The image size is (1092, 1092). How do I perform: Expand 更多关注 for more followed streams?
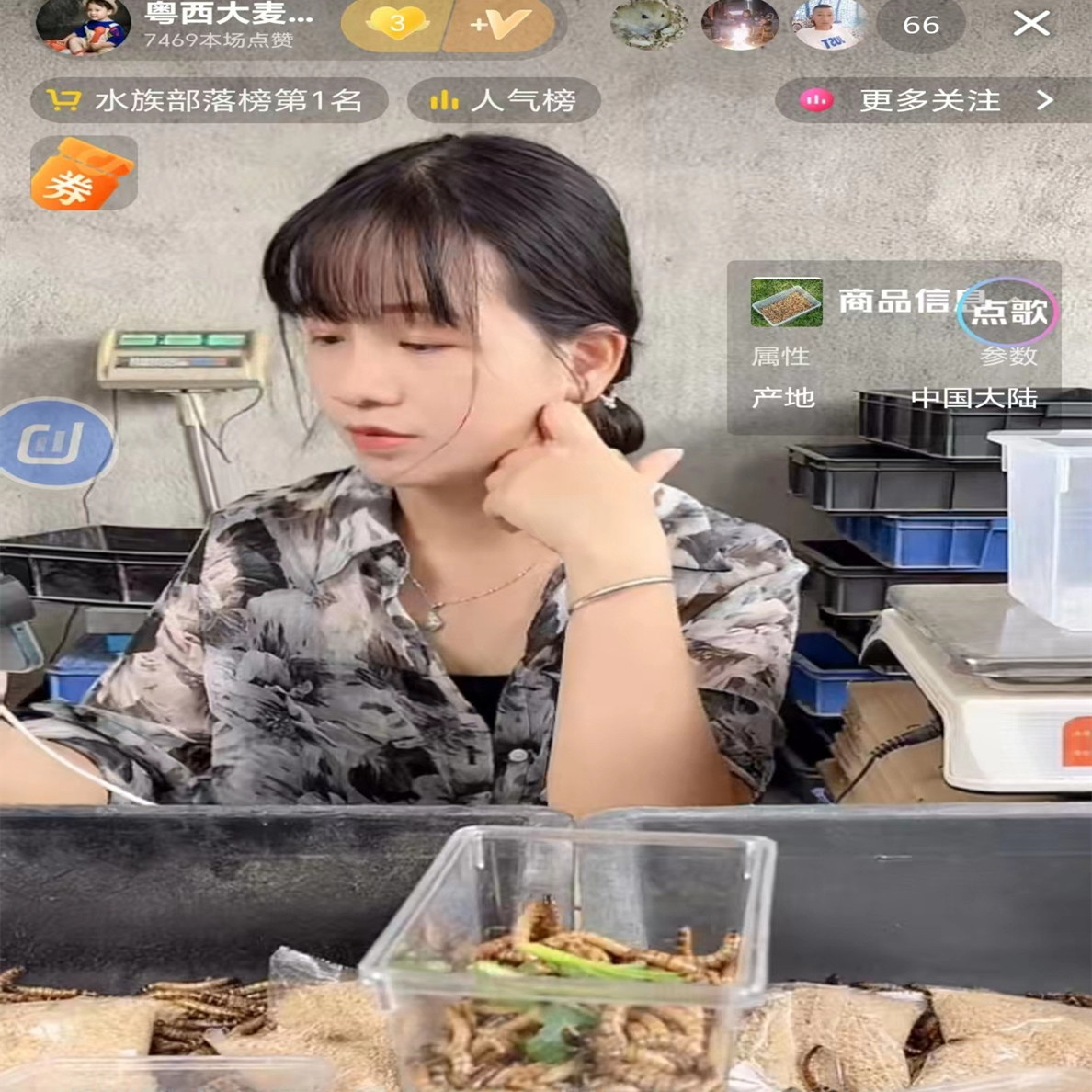pos(932,101)
